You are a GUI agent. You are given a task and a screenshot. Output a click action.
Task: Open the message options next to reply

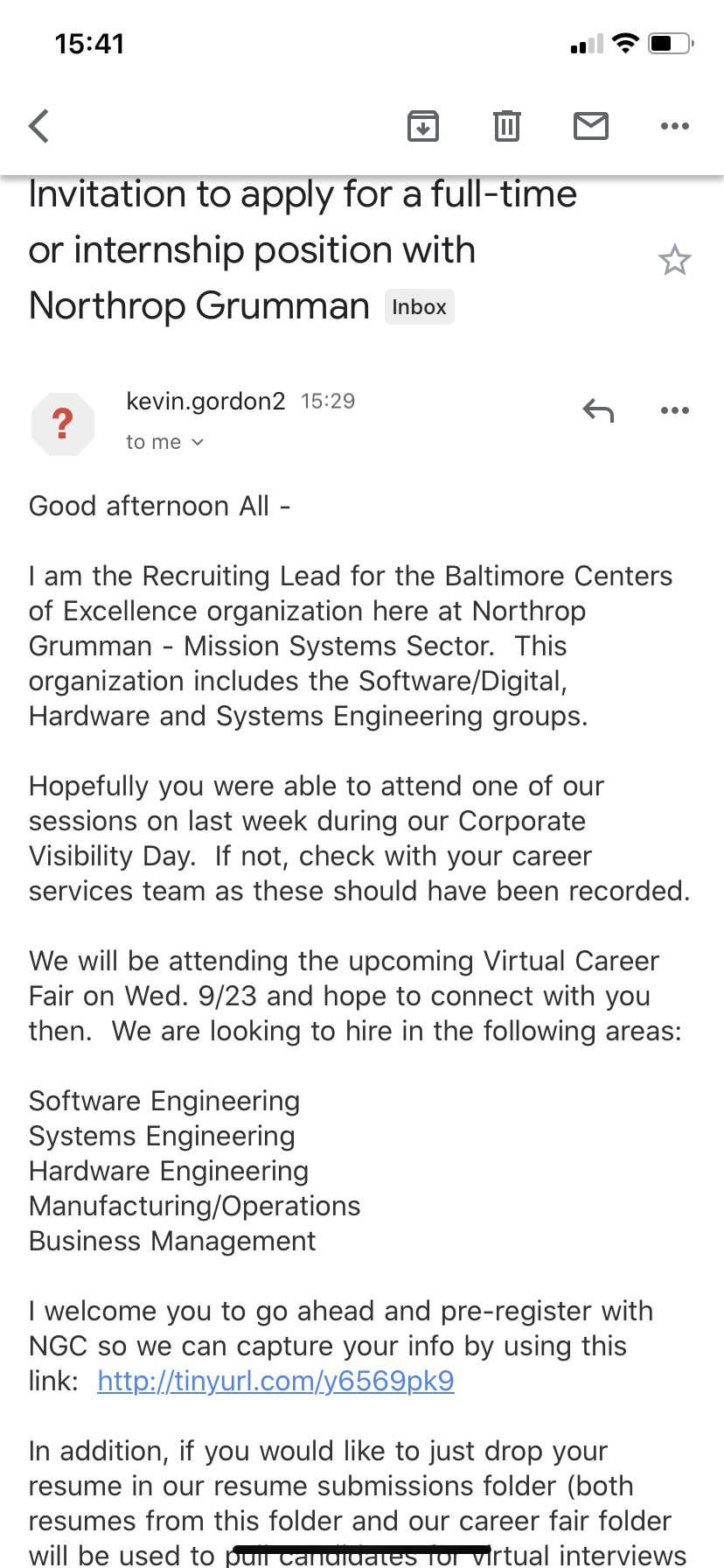tap(674, 409)
